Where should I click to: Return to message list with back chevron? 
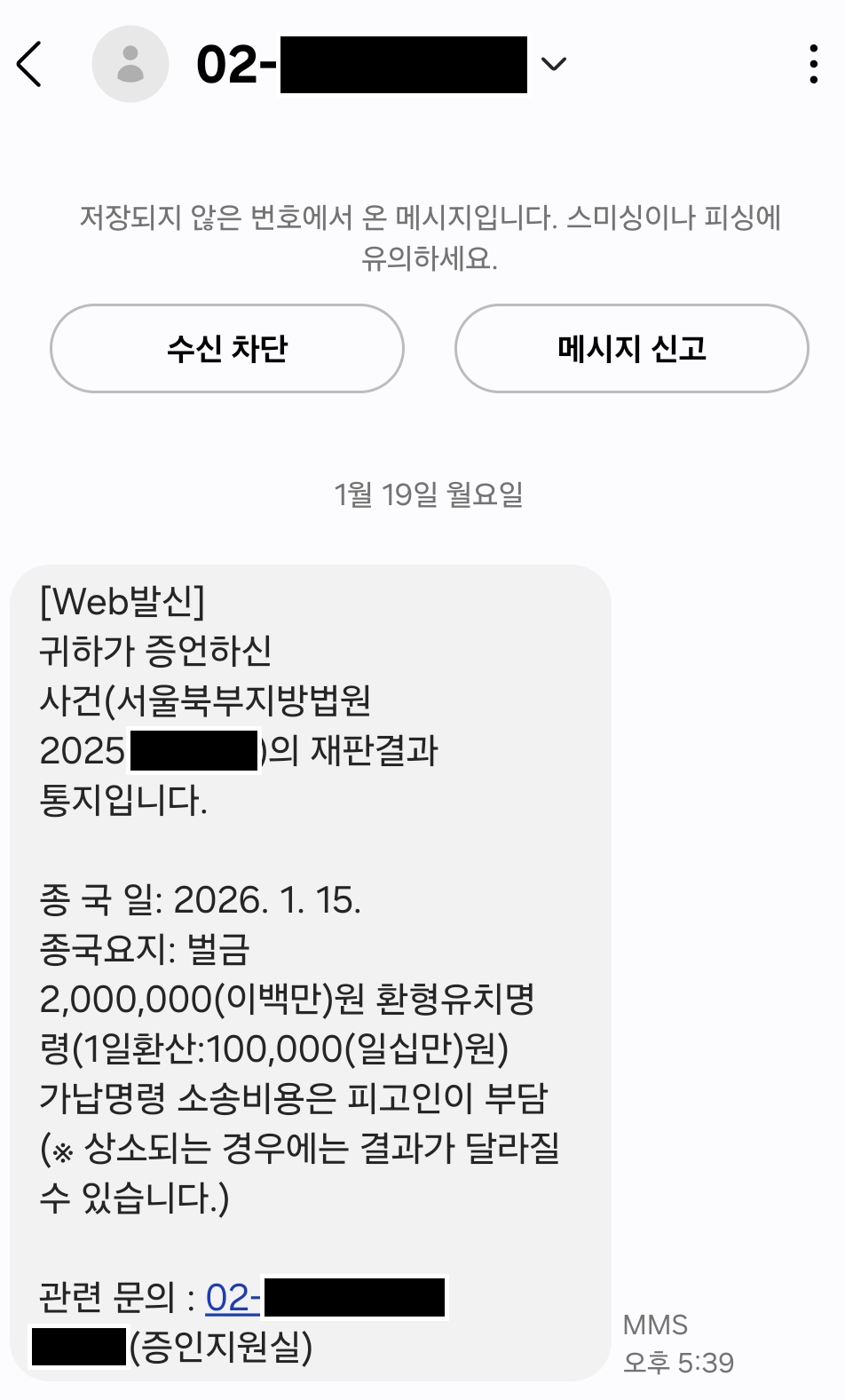pyautogui.click(x=29, y=64)
